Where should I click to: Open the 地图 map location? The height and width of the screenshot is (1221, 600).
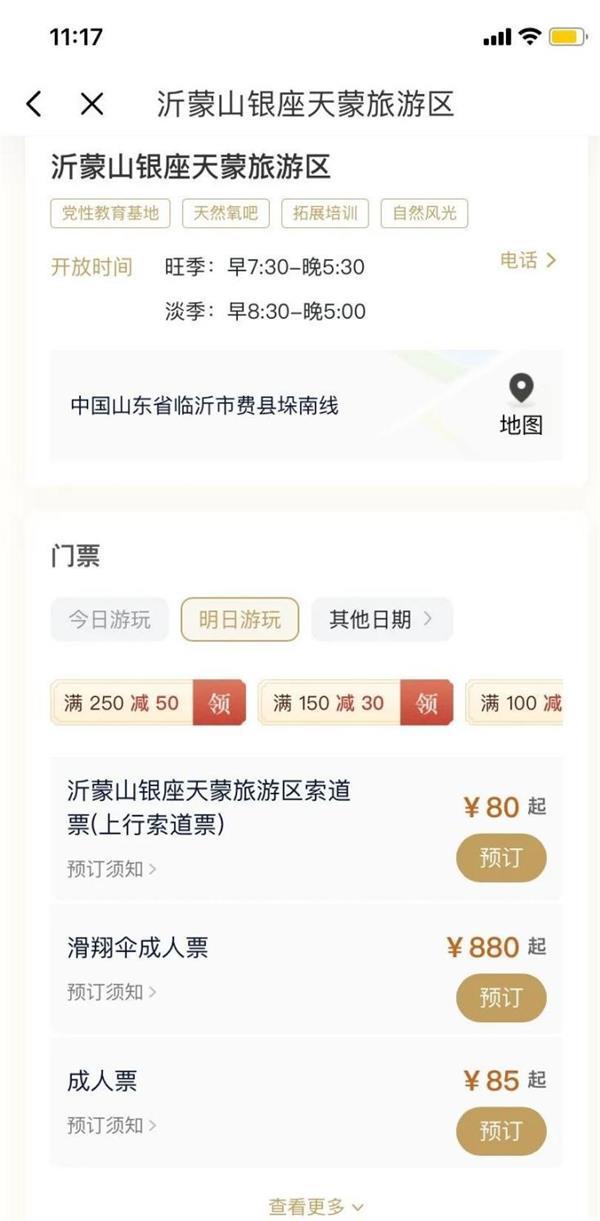tap(521, 405)
